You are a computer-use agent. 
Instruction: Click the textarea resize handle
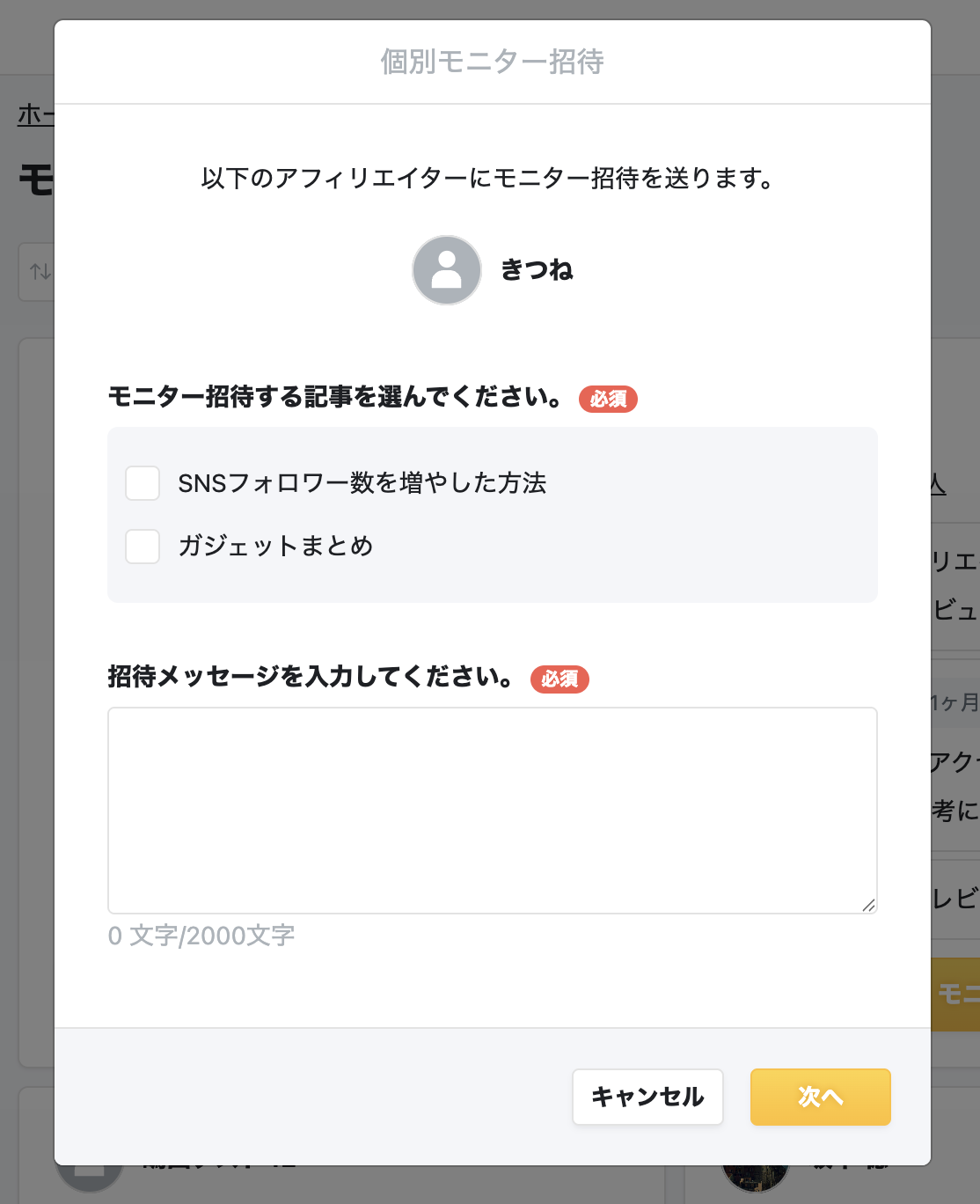click(869, 905)
